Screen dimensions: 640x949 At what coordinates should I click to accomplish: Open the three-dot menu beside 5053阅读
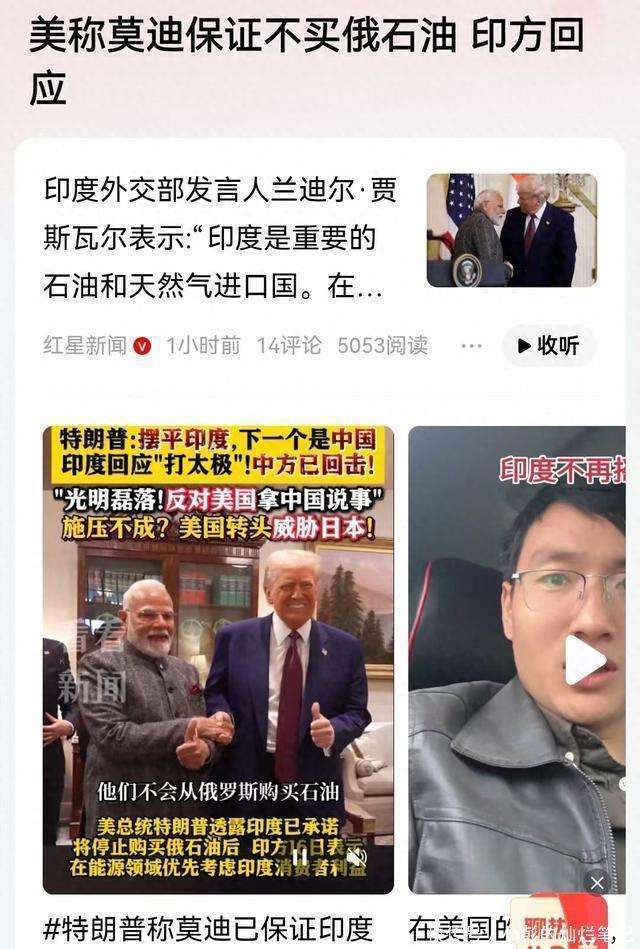click(471, 346)
